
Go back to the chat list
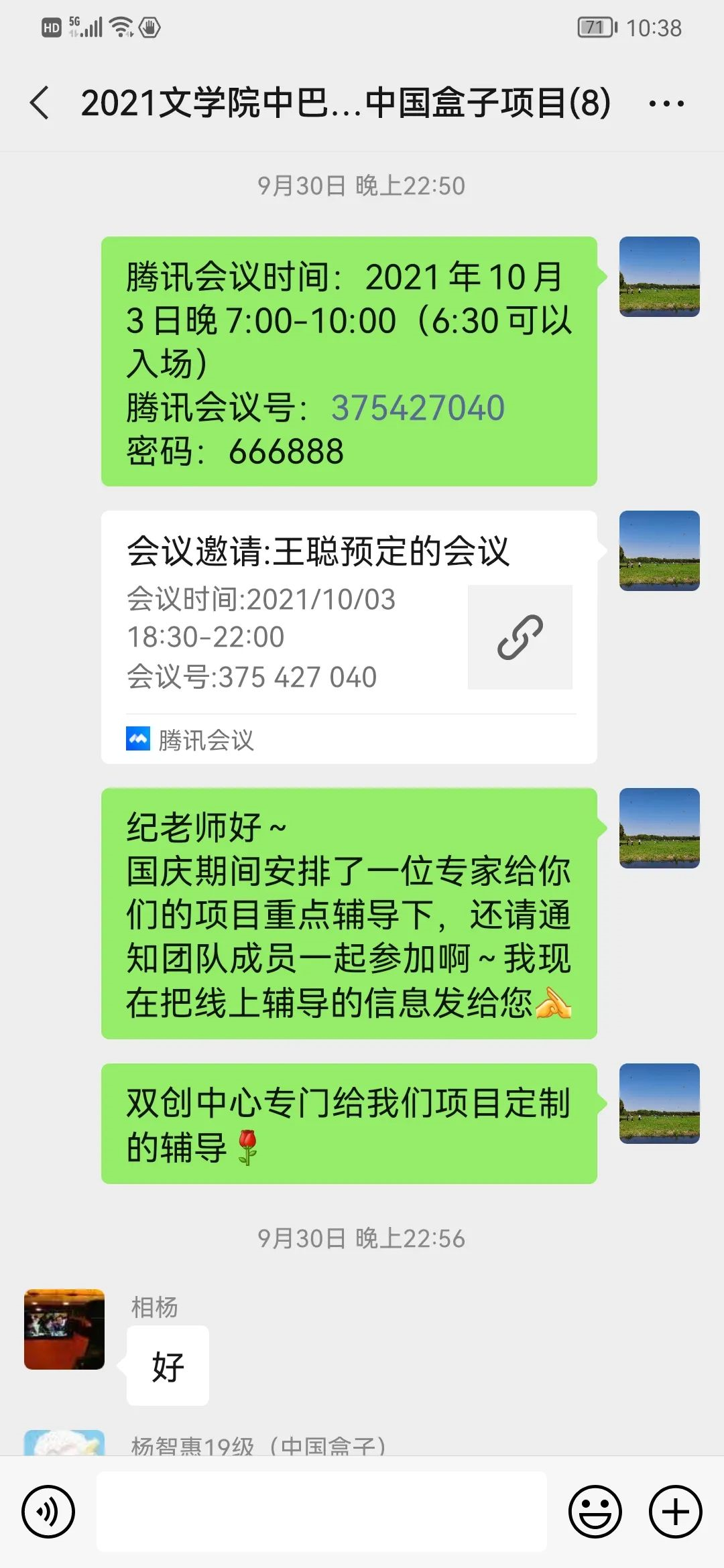[x=40, y=103]
